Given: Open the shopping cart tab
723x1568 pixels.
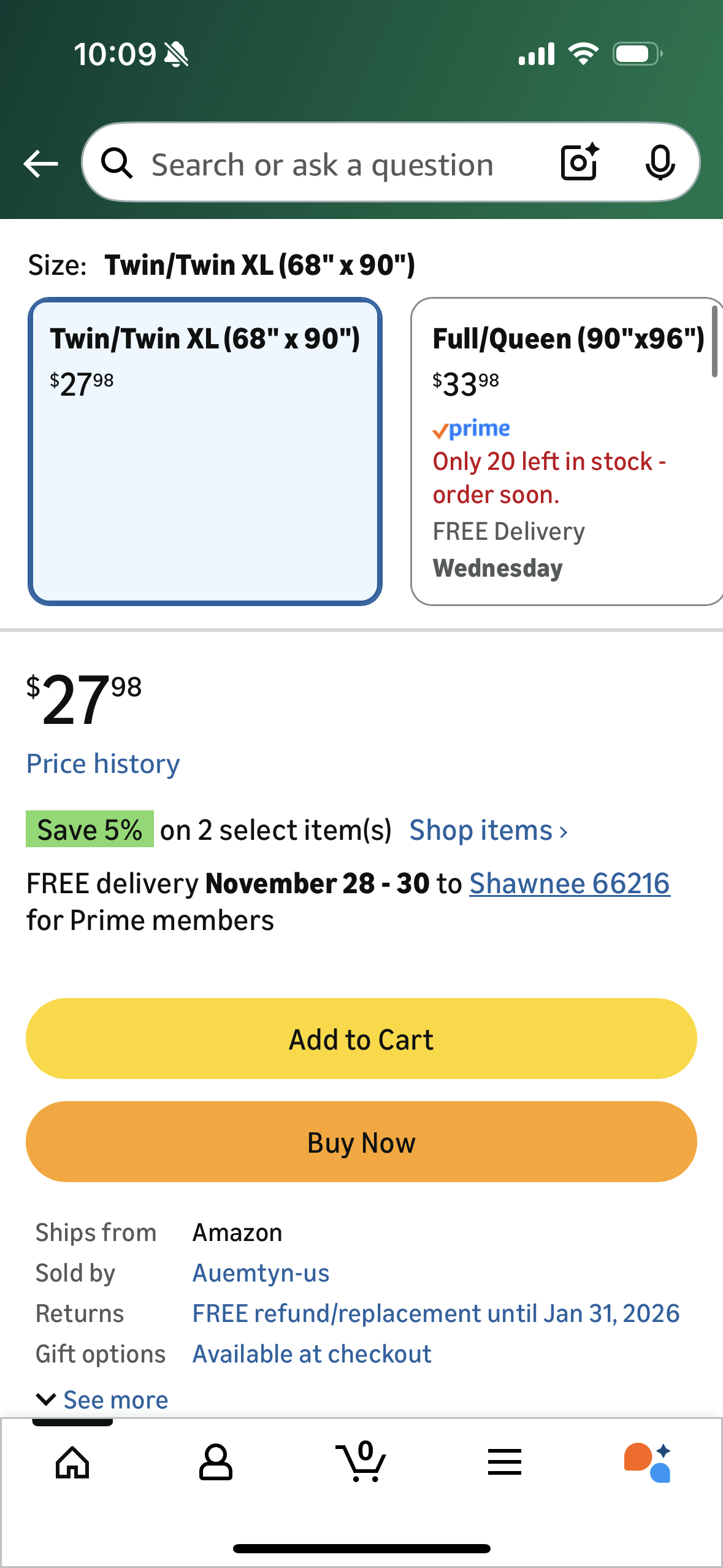Looking at the screenshot, I should point(361,1463).
